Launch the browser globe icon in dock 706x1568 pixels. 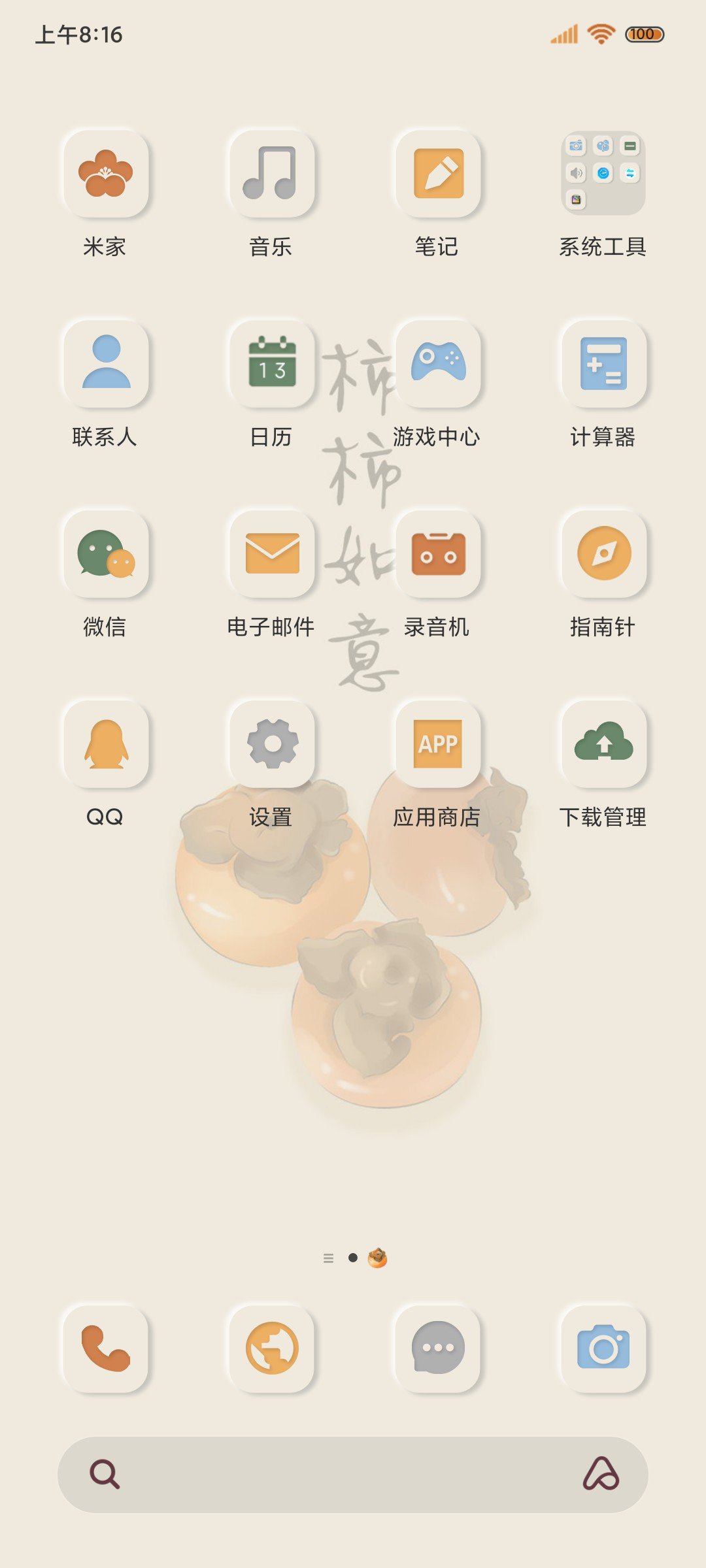click(x=271, y=1348)
